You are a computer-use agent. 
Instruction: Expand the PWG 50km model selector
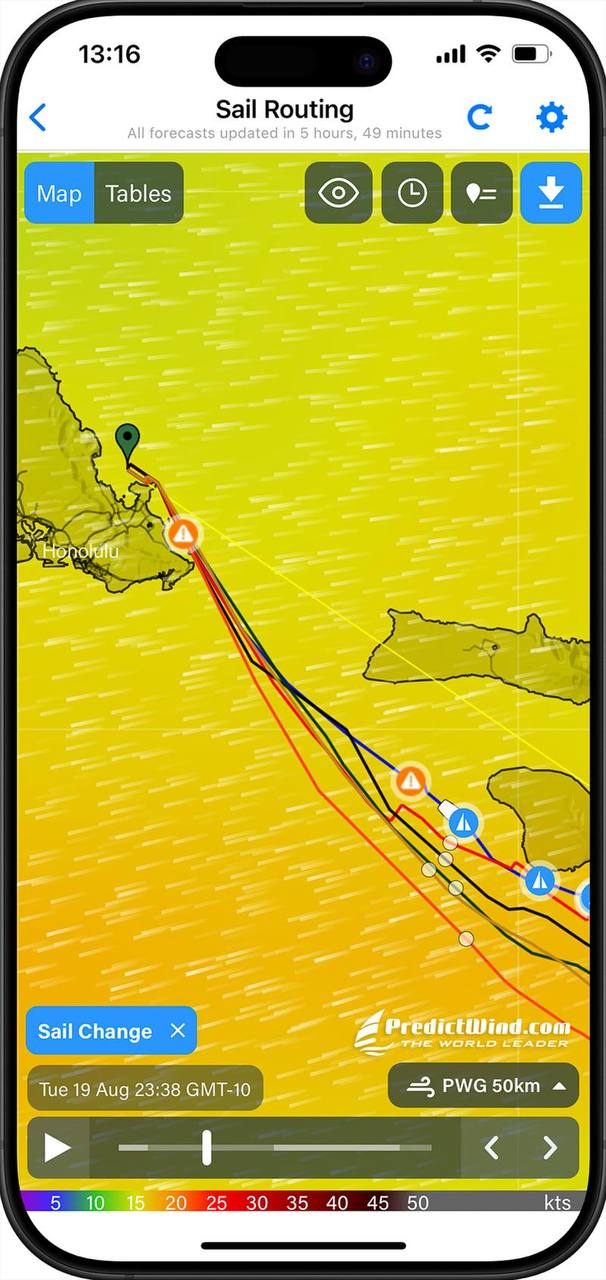(484, 1086)
